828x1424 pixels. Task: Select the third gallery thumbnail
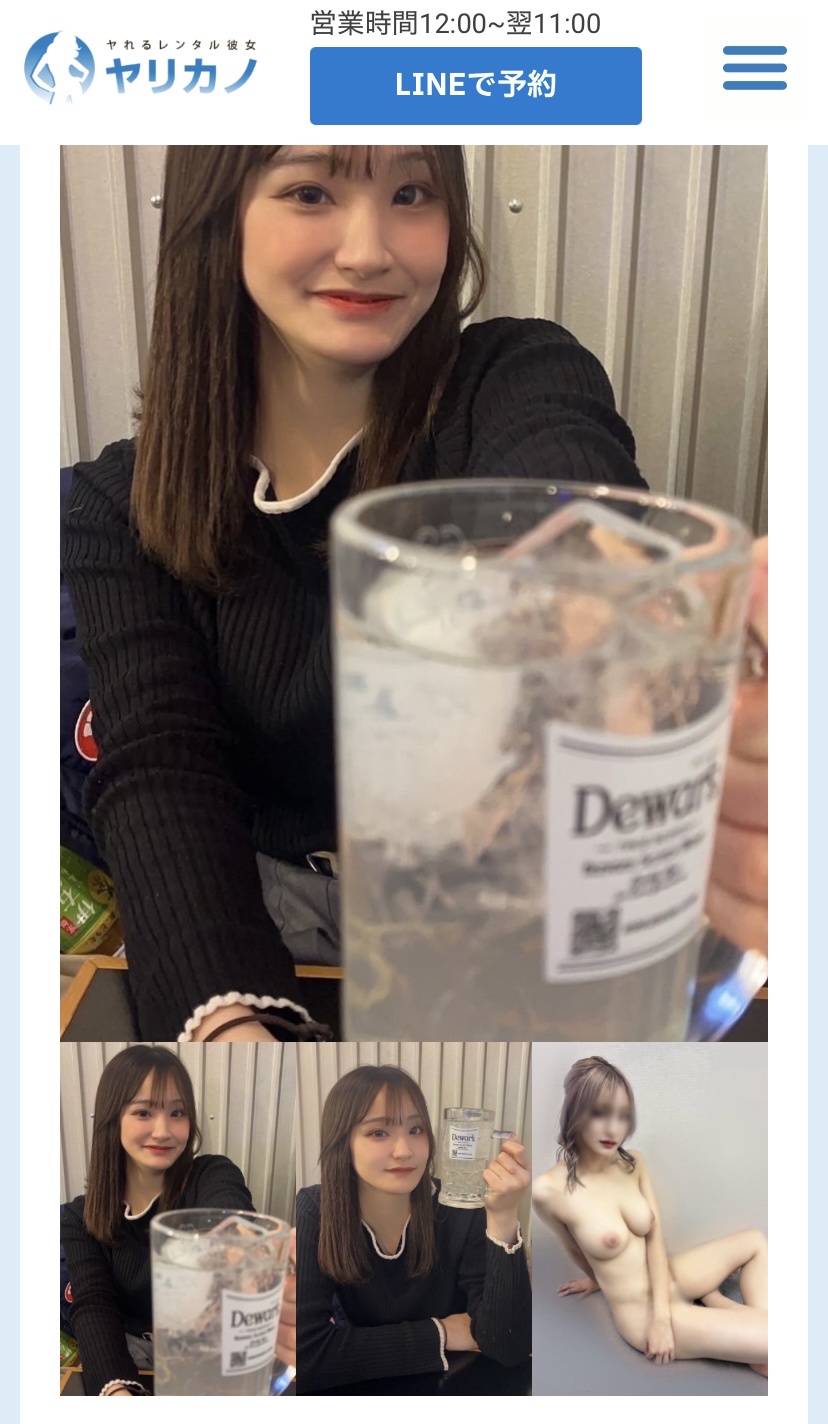point(650,1218)
